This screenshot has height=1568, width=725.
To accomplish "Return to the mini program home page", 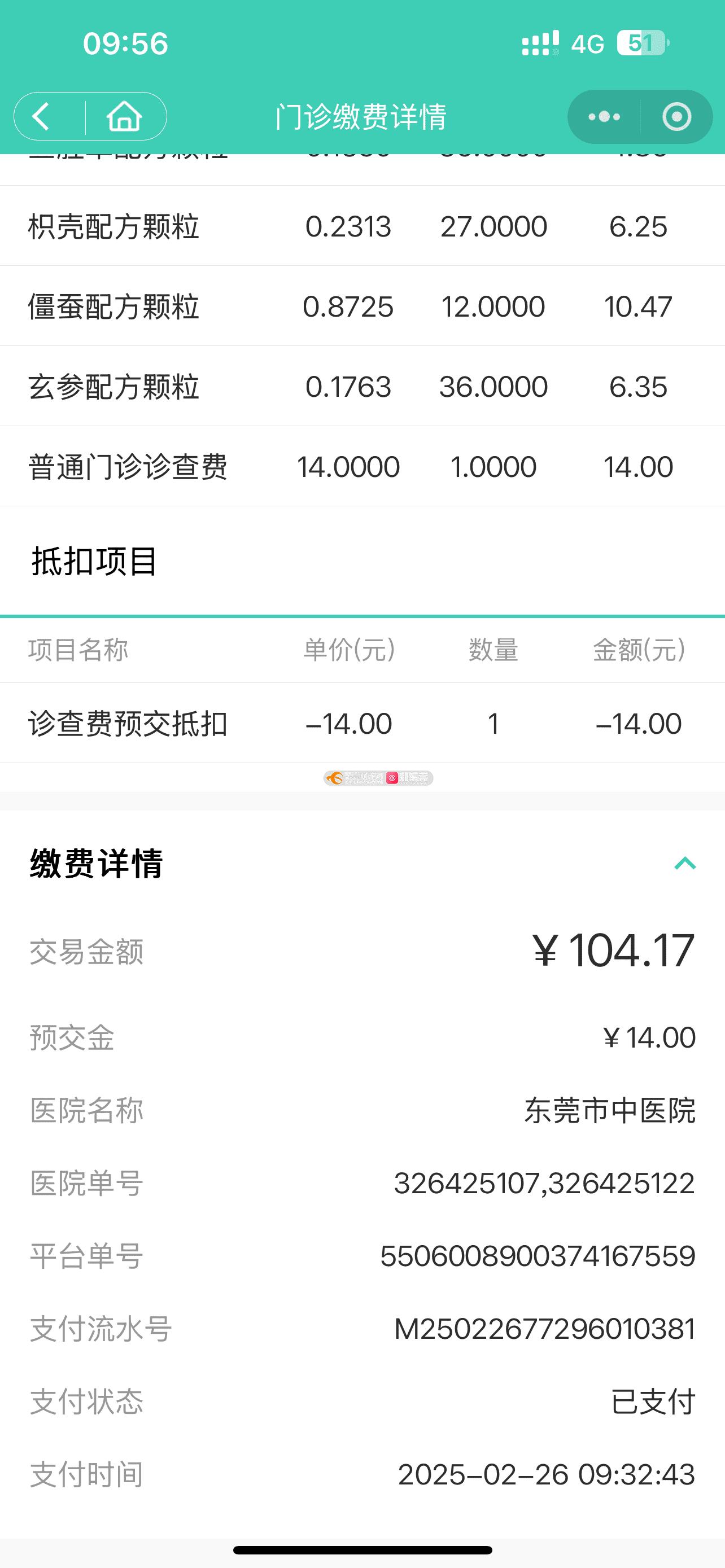I will (x=125, y=116).
